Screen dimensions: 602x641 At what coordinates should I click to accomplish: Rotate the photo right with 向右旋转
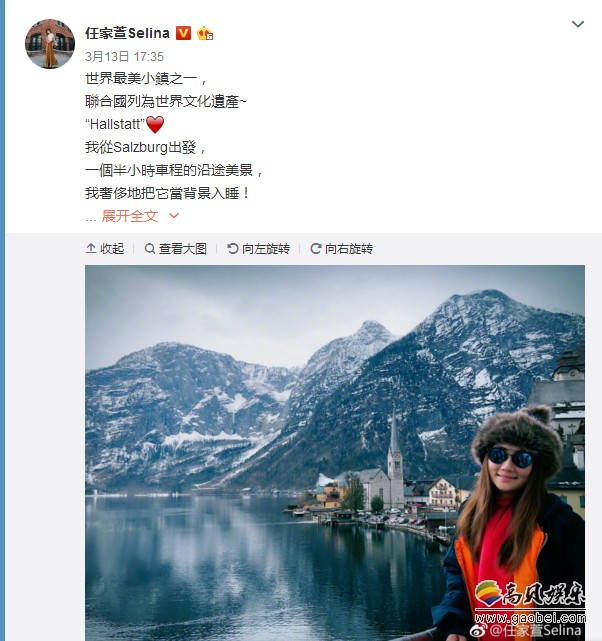[341, 249]
